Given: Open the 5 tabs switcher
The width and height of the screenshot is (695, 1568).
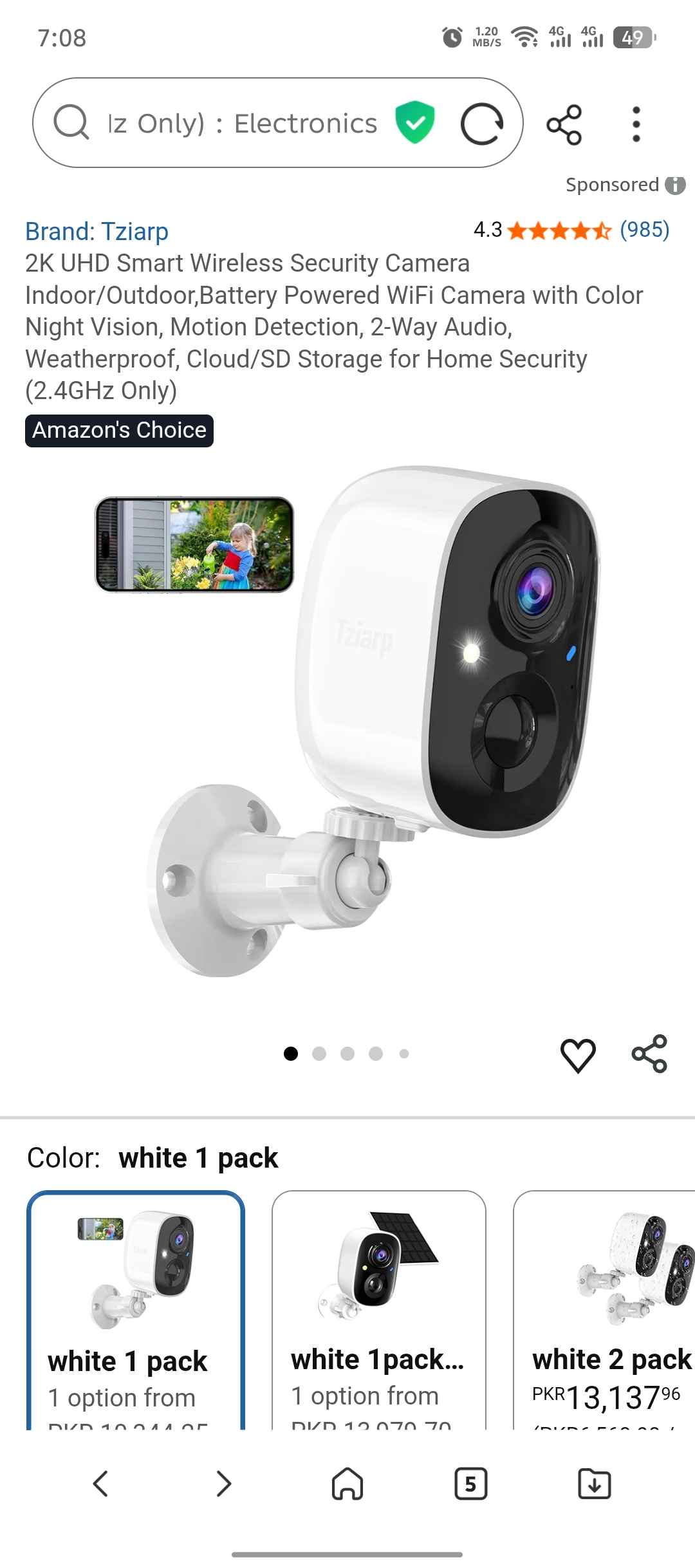Looking at the screenshot, I should coord(470,1484).
